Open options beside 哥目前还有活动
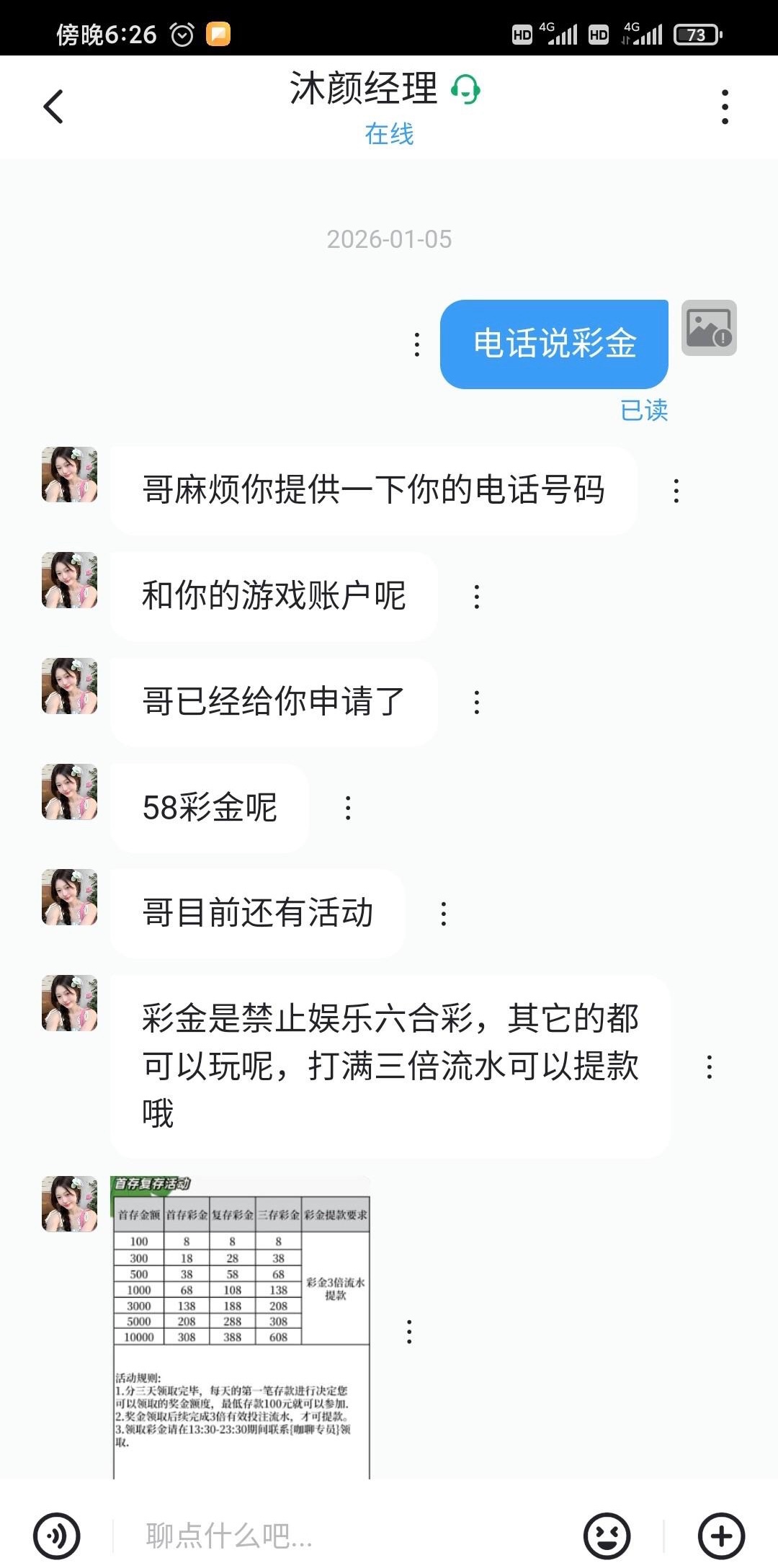Image resolution: width=778 pixels, height=1568 pixels. 443,914
